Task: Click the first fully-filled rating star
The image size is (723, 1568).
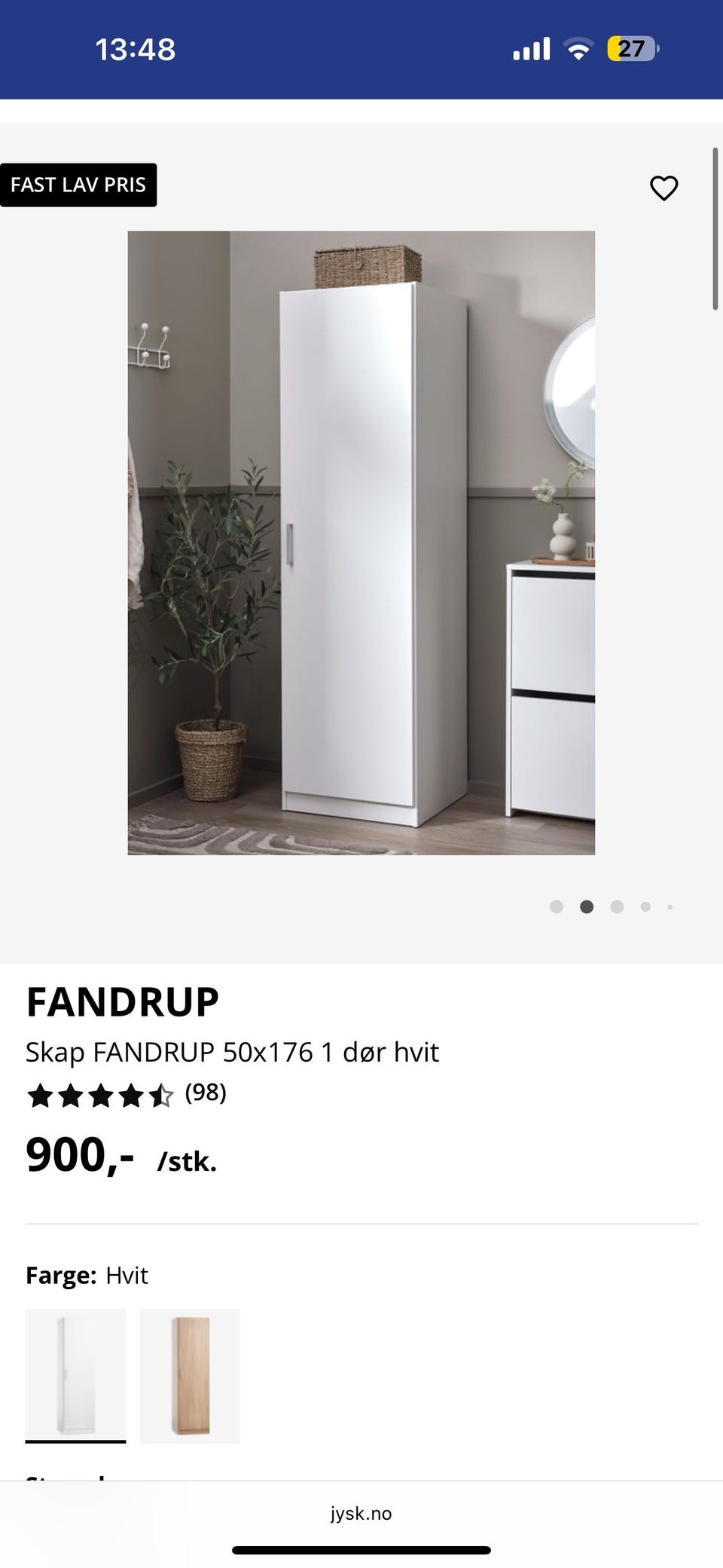Action: pos(41,1097)
